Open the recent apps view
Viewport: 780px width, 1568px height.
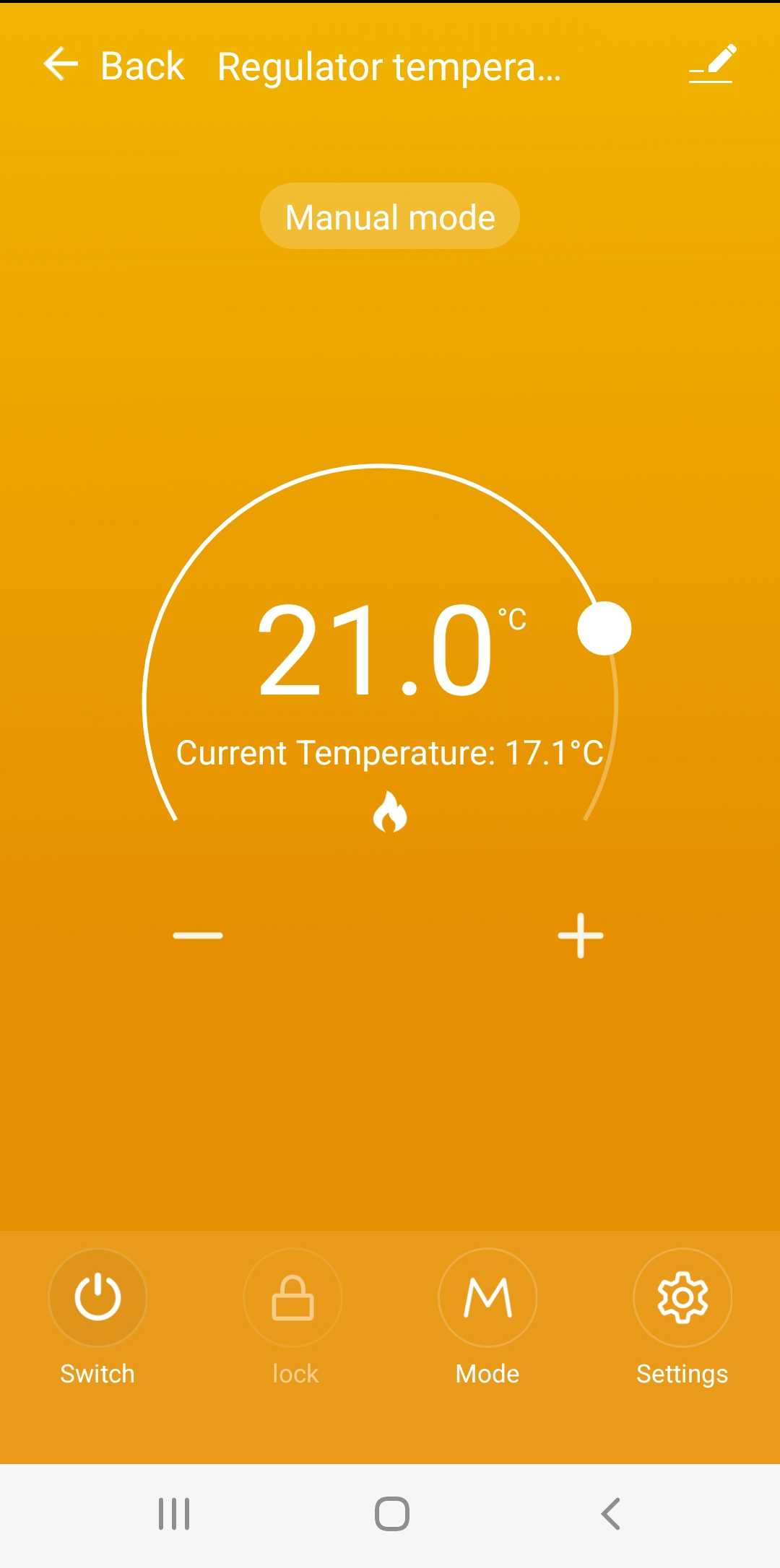(174, 1514)
